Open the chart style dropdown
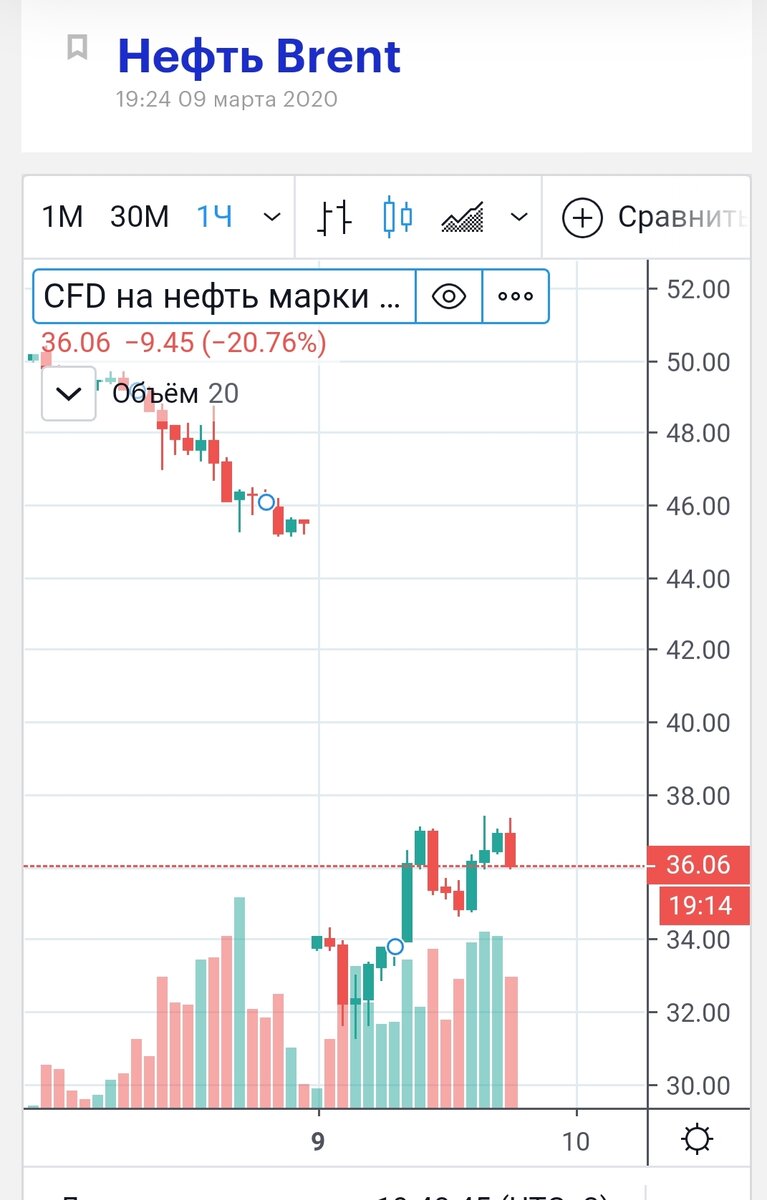Screen dimensions: 767x1200 click(x=518, y=217)
